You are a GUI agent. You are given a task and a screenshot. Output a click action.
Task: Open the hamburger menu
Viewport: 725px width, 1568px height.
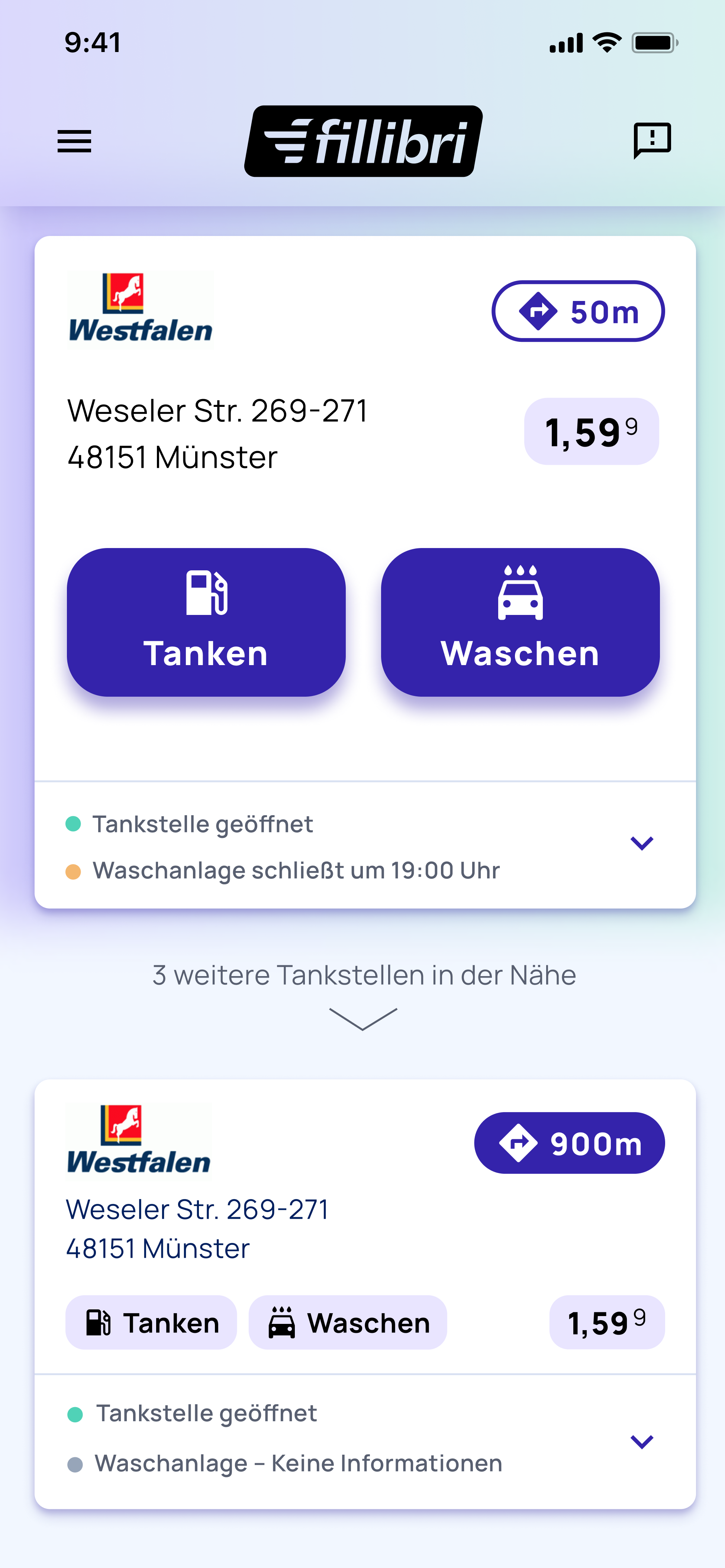(74, 141)
